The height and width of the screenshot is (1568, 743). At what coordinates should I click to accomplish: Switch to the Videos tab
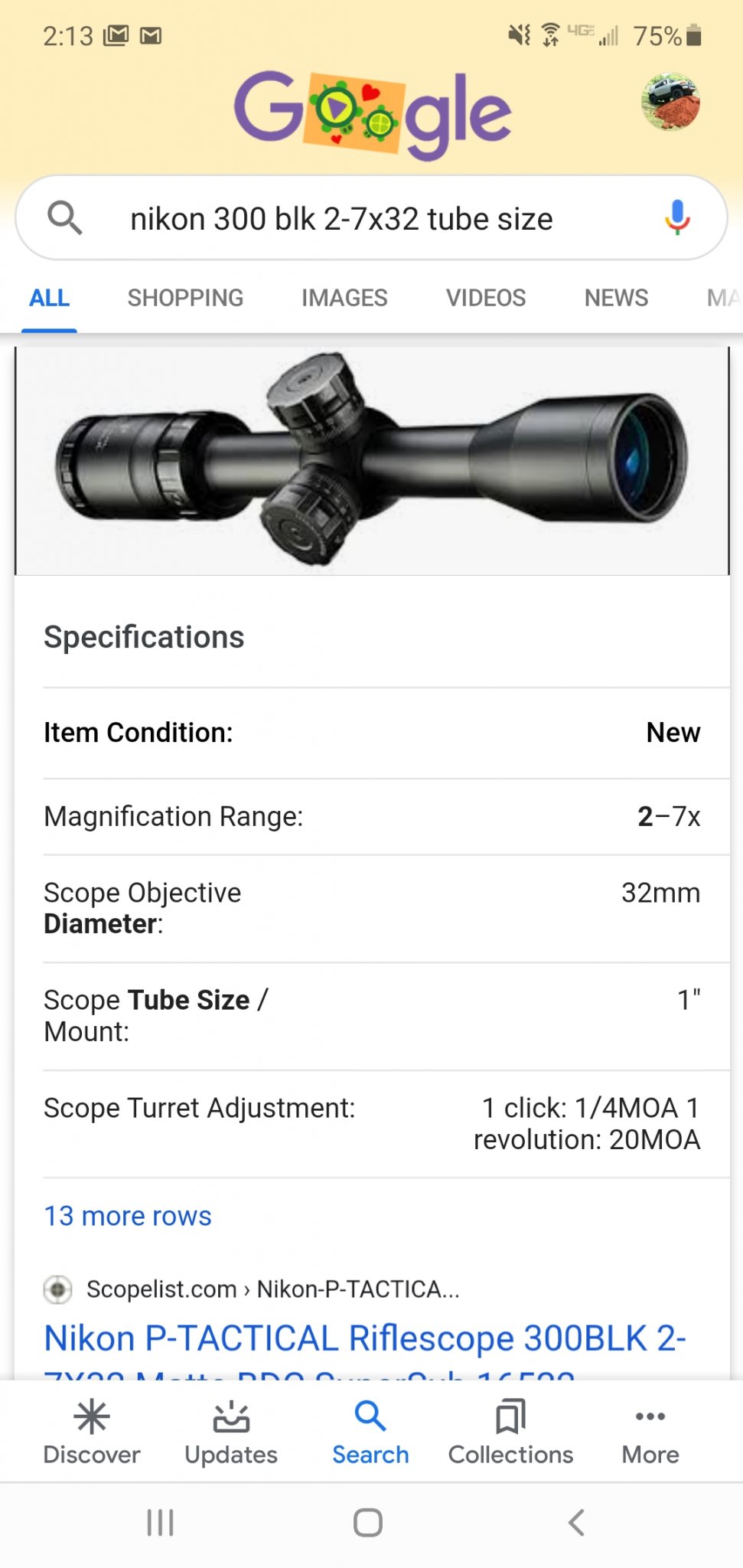(486, 298)
